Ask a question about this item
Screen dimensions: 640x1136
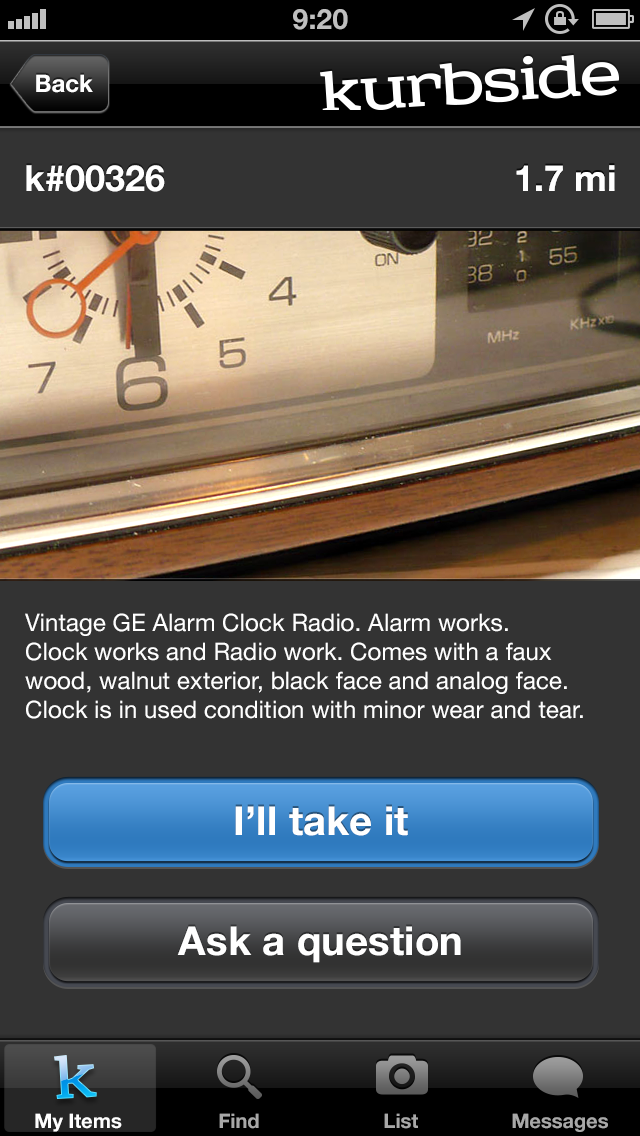(320, 942)
